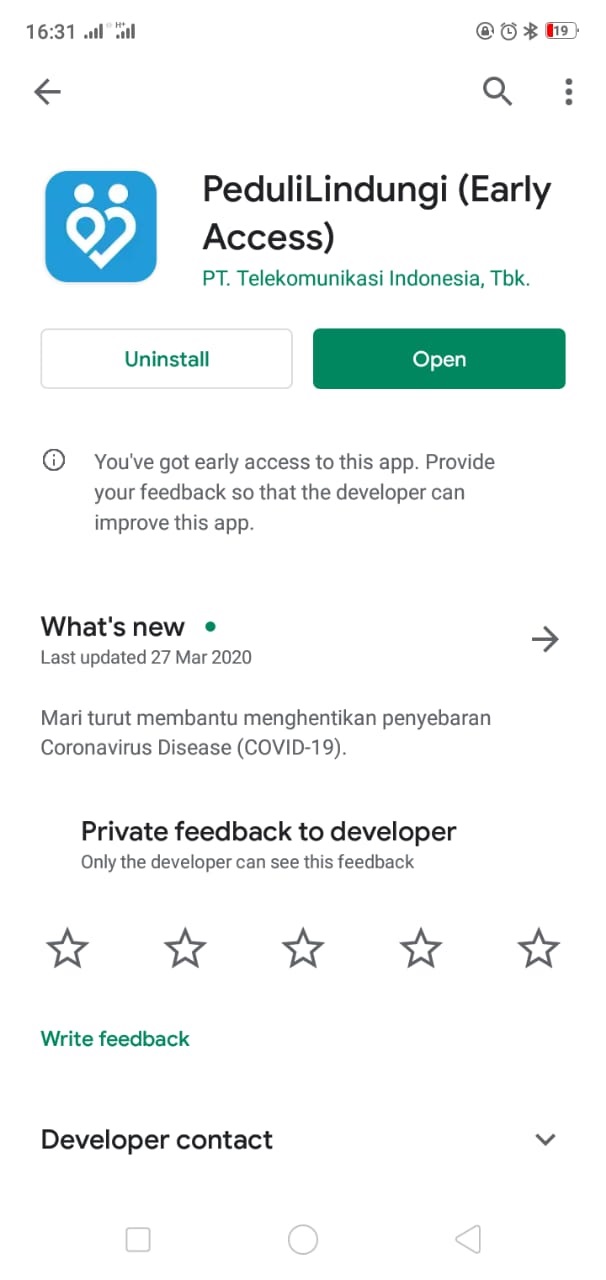Tap the system home button
Image resolution: width=606 pixels, height=1280 pixels.
(x=303, y=1240)
